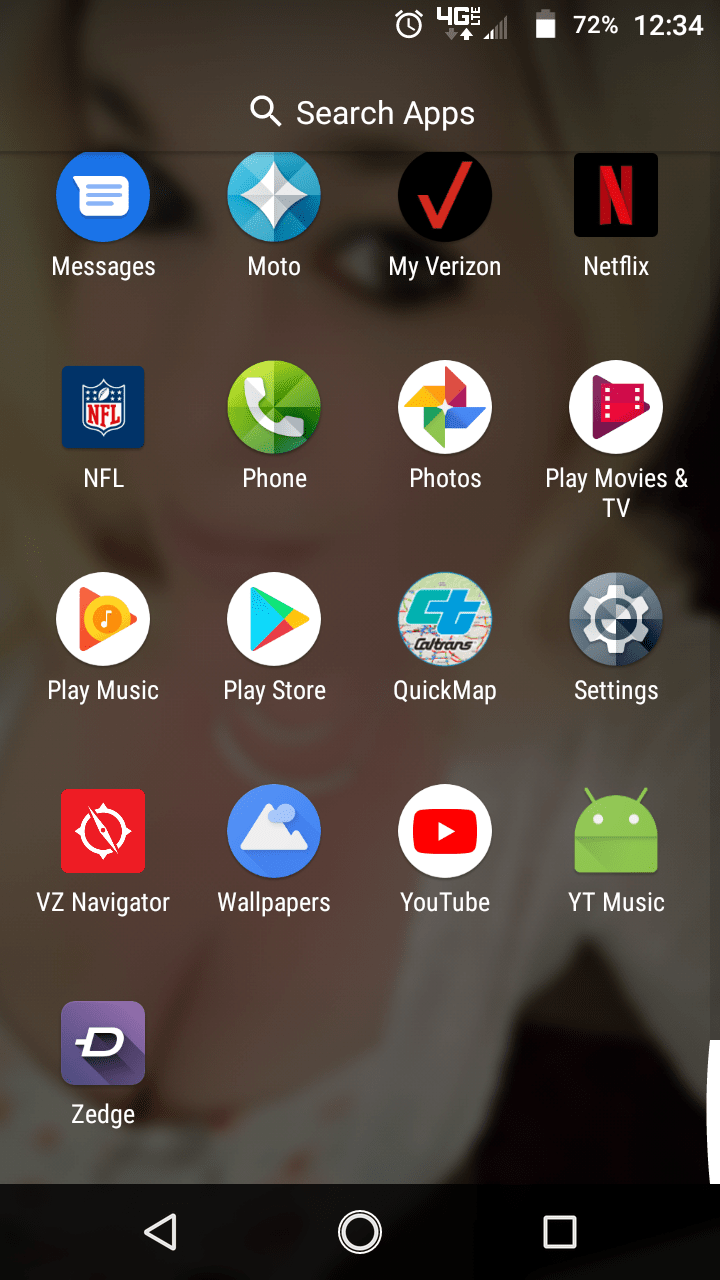The height and width of the screenshot is (1280, 720).
Task: Open the Phone dialer app
Action: click(274, 407)
